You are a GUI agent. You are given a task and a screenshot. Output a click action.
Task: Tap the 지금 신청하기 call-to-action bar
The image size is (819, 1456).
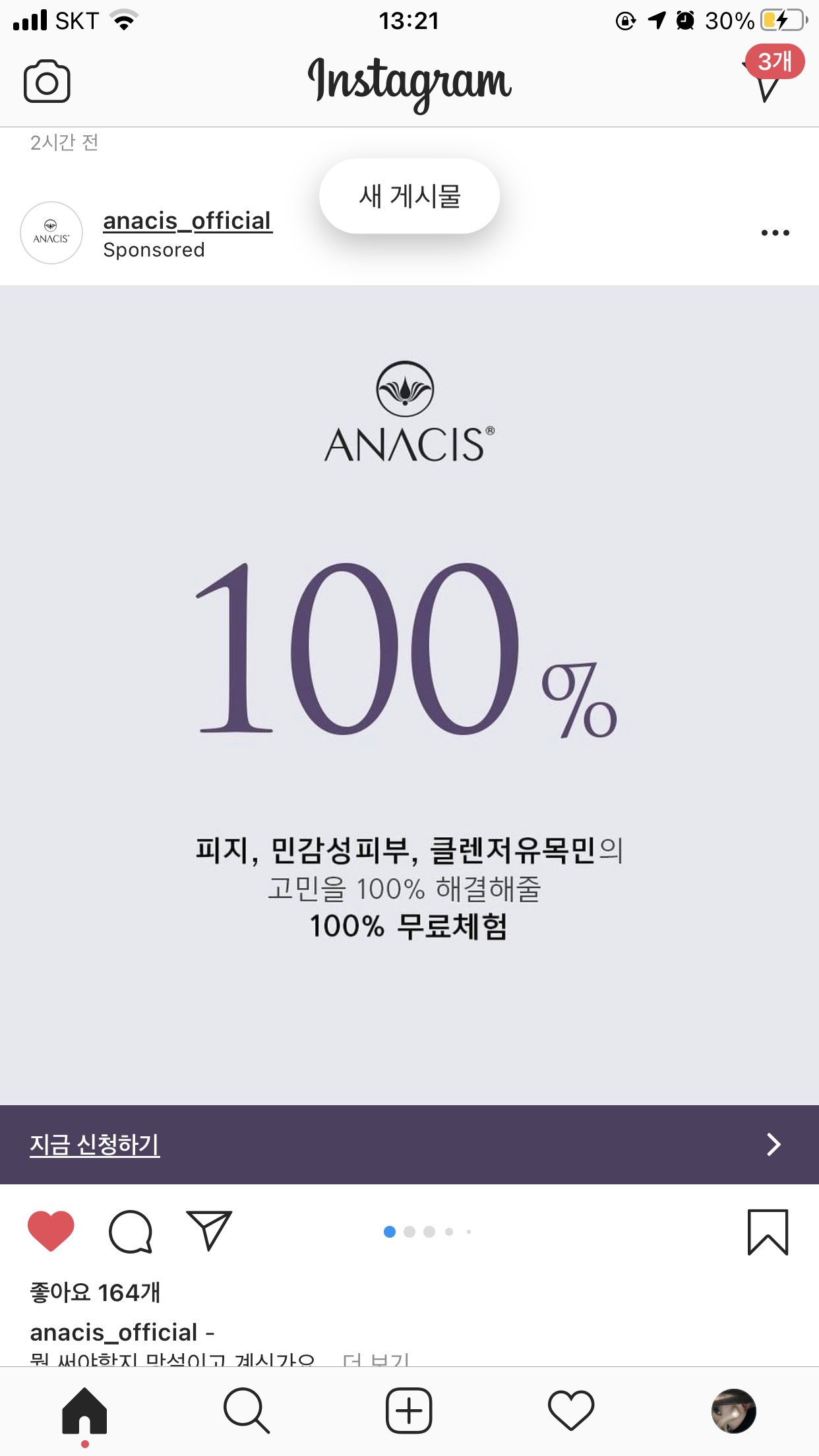pyautogui.click(x=409, y=1144)
